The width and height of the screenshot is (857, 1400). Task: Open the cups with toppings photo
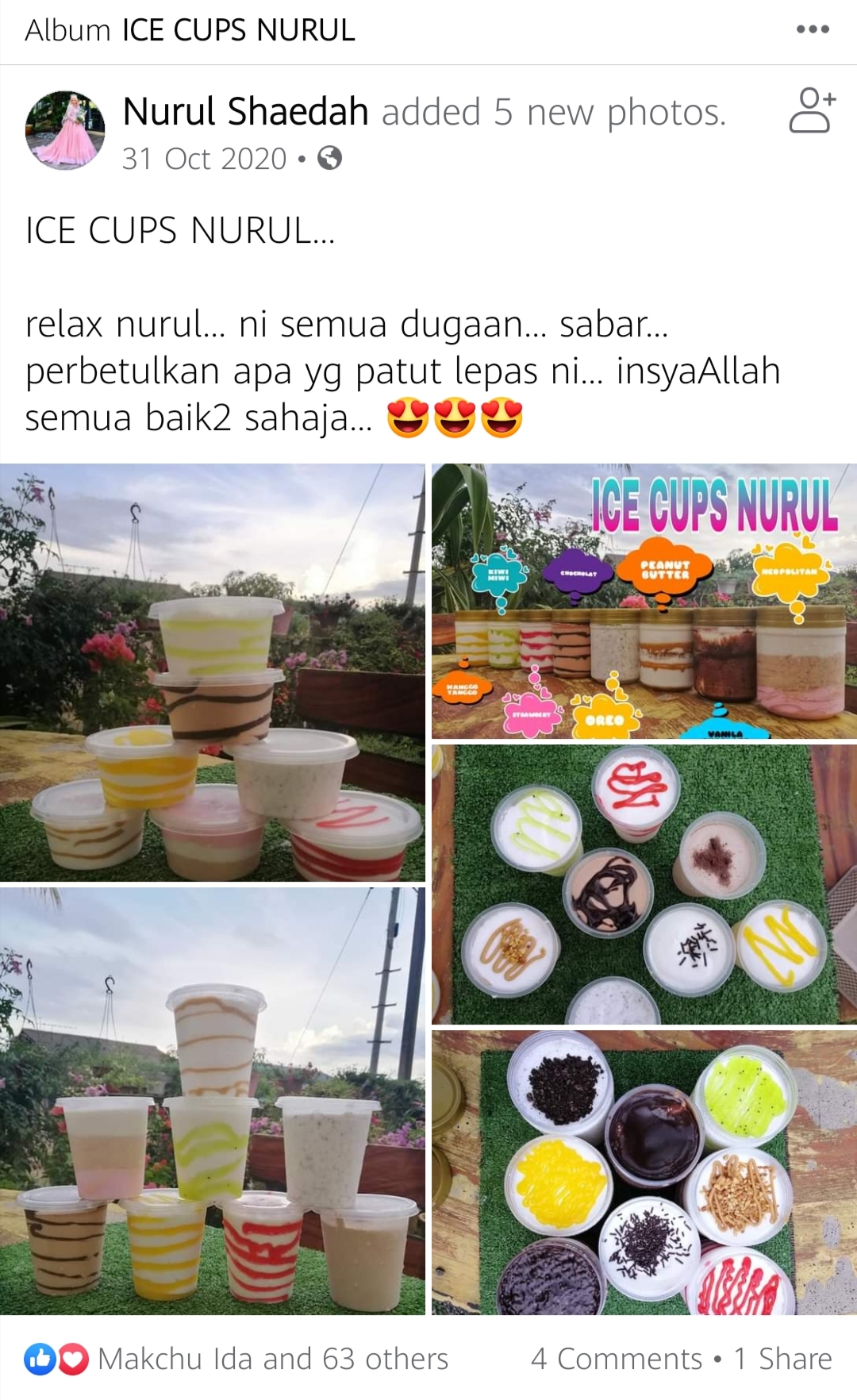click(644, 1172)
